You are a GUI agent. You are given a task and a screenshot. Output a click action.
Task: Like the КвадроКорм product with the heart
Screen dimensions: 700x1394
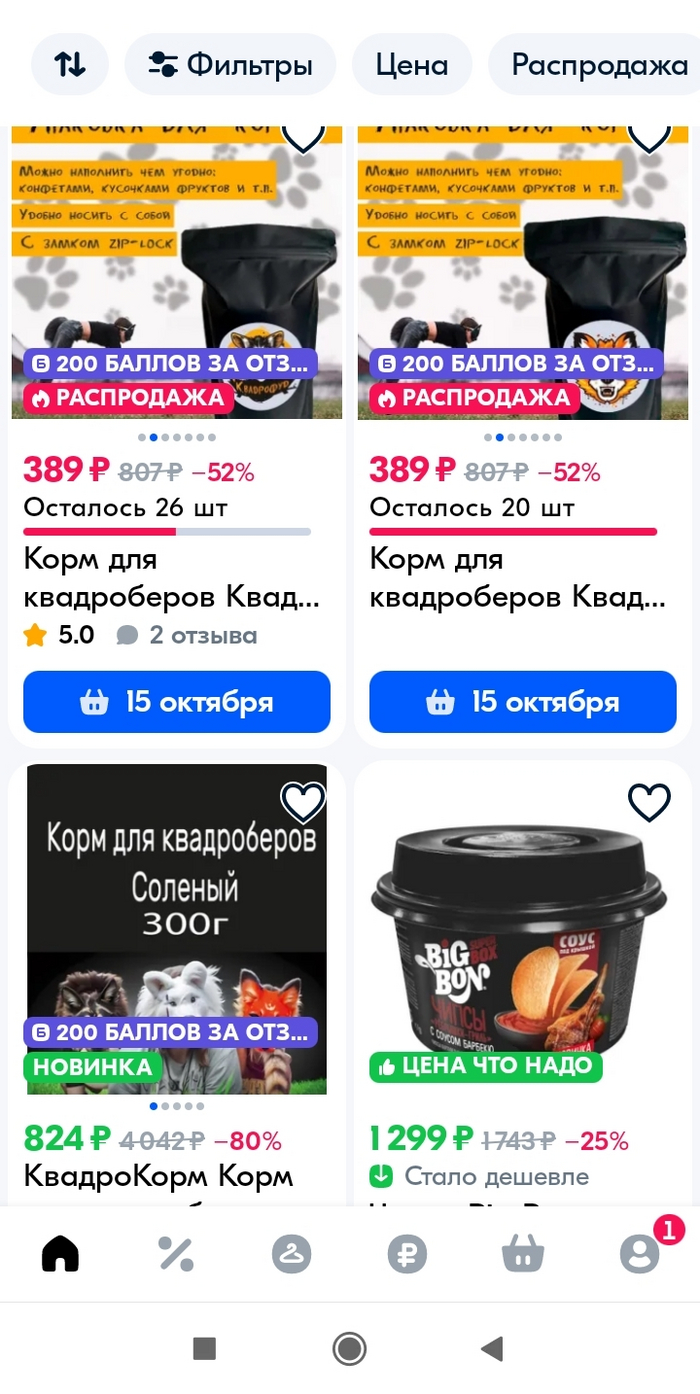(x=302, y=802)
